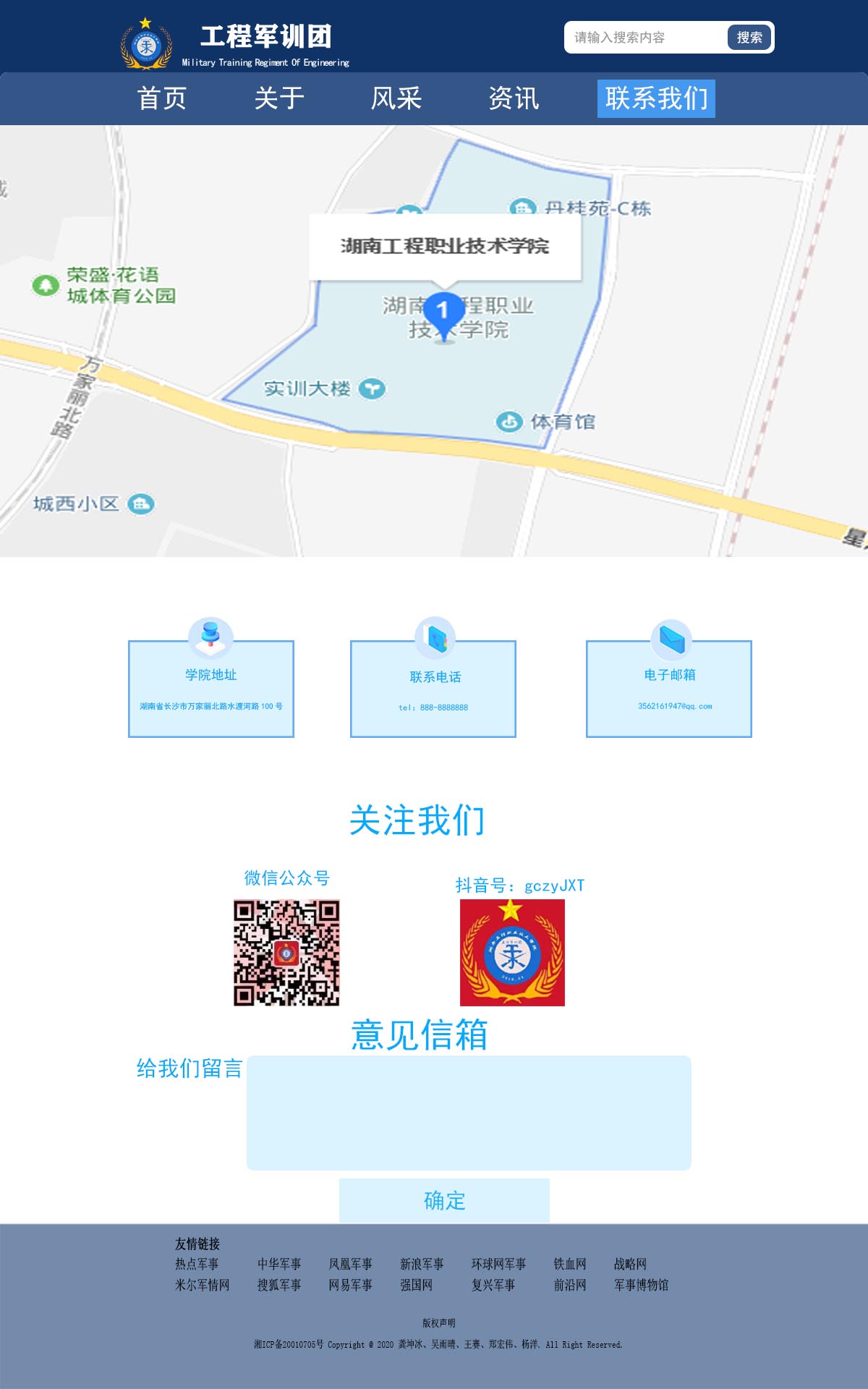Open the 中华军事 link
This screenshot has width=868, height=1389.
(x=279, y=1264)
